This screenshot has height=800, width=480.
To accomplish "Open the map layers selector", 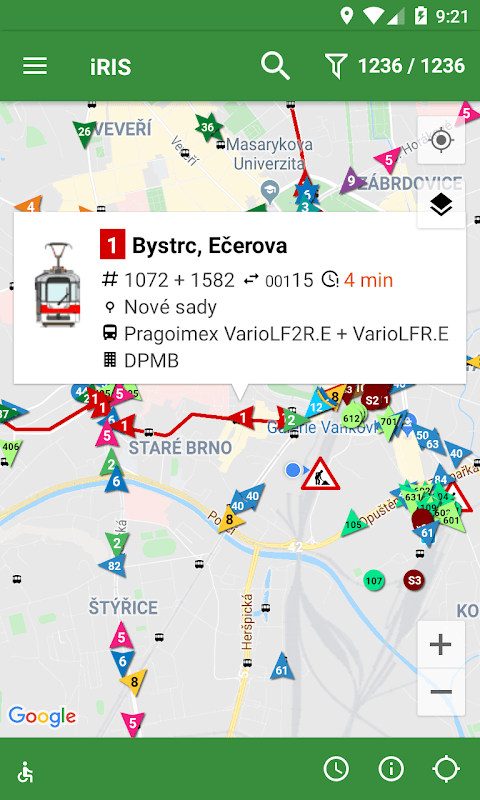I will pos(441,206).
